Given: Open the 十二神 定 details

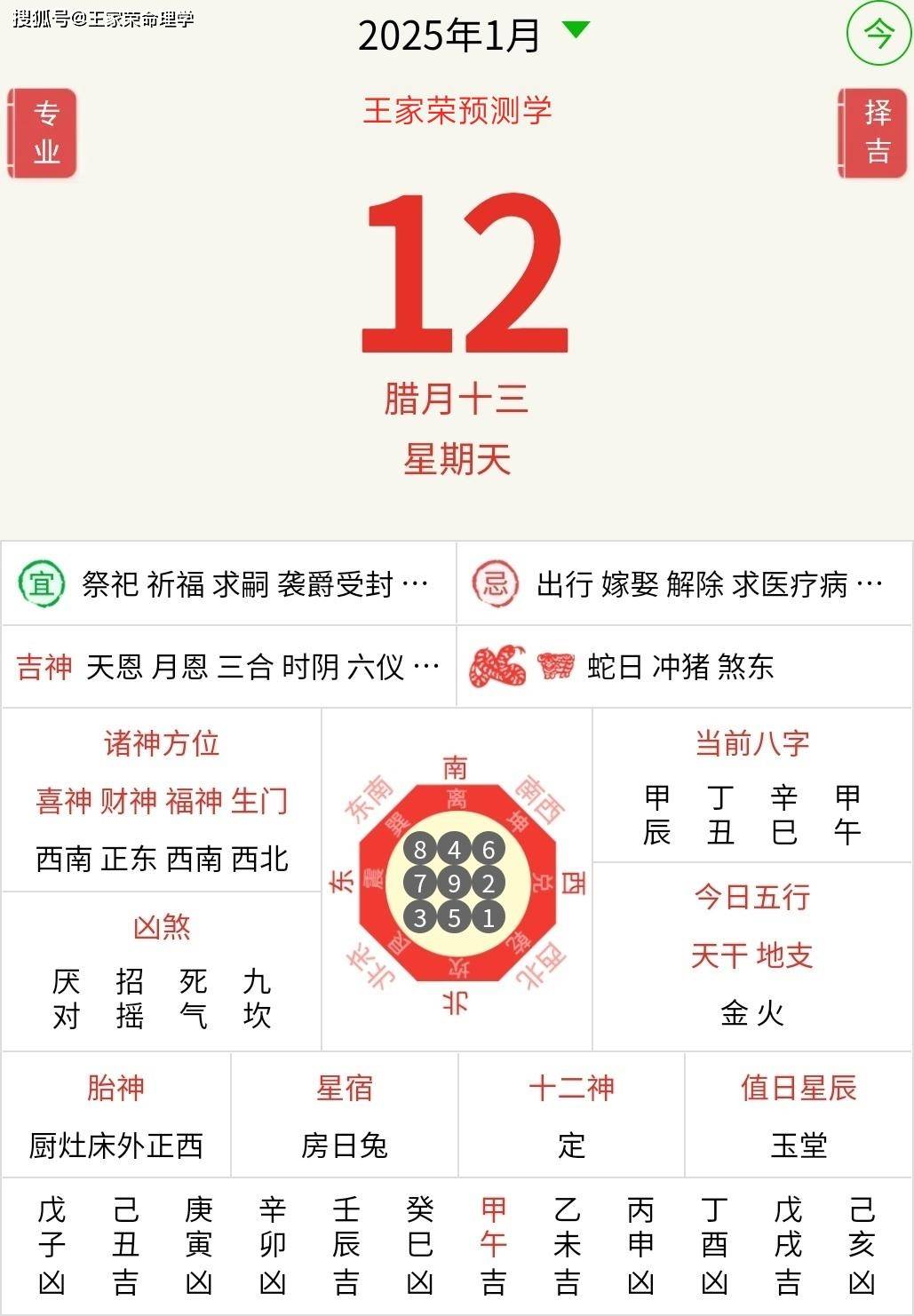Looking at the screenshot, I should (571, 1117).
